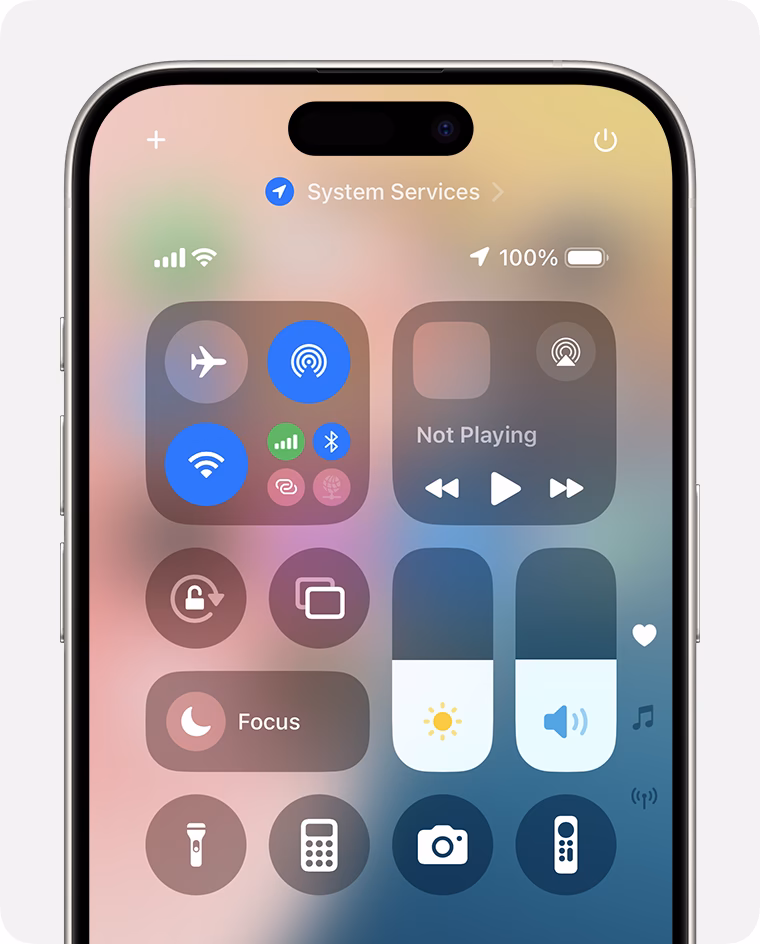This screenshot has height=944, width=760.
Task: Skip forward to the next track
Action: tap(566, 488)
